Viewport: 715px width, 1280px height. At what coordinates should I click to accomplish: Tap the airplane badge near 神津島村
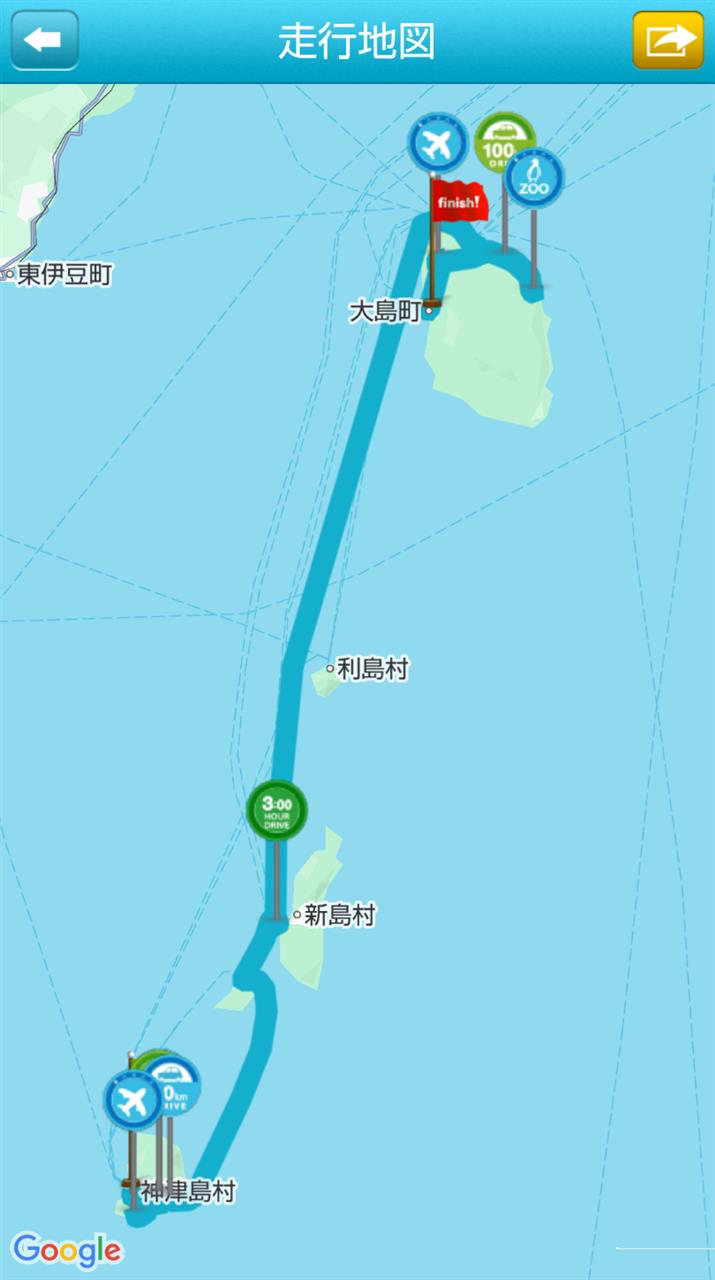point(133,1100)
